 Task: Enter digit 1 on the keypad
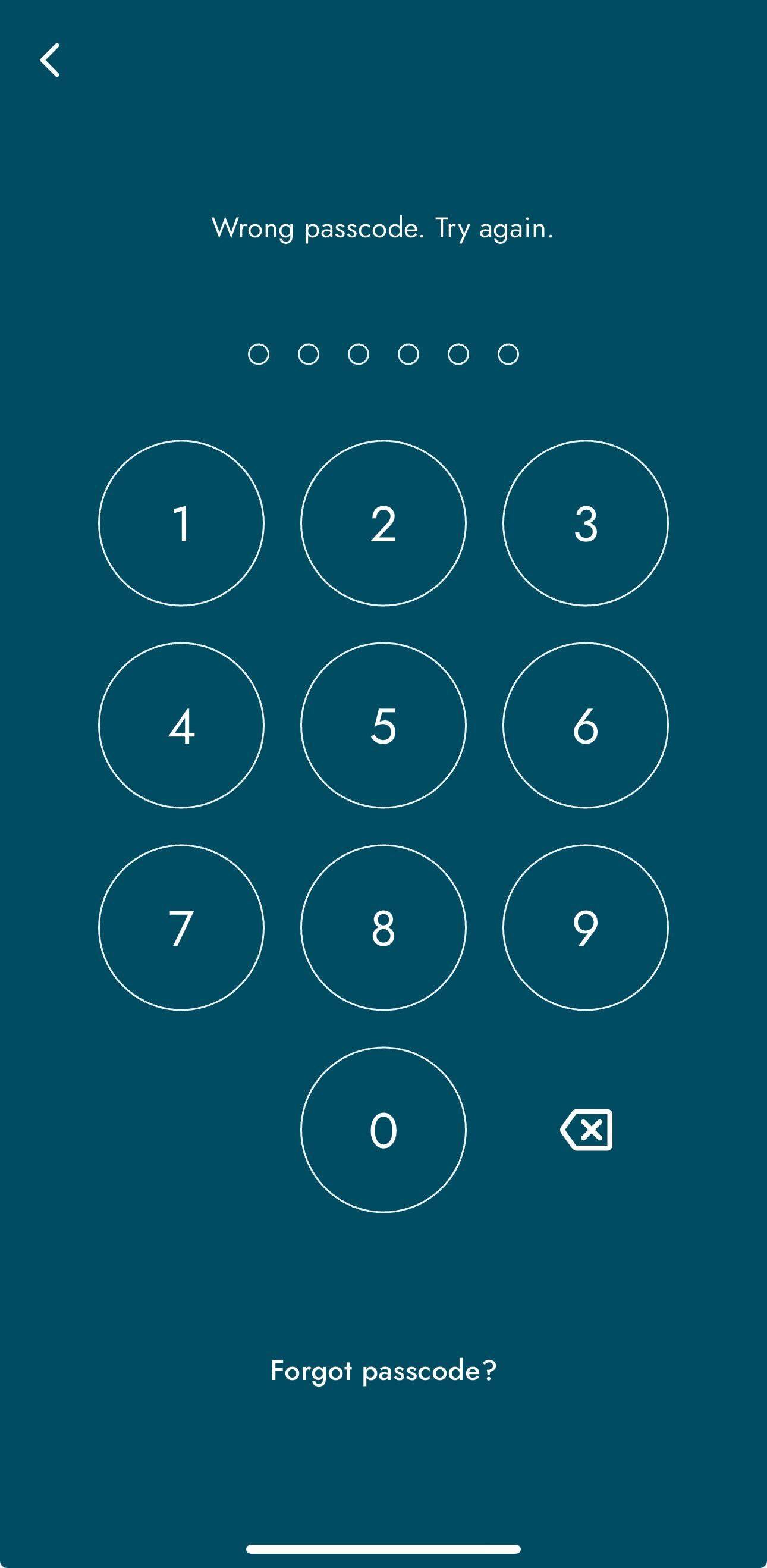click(181, 523)
